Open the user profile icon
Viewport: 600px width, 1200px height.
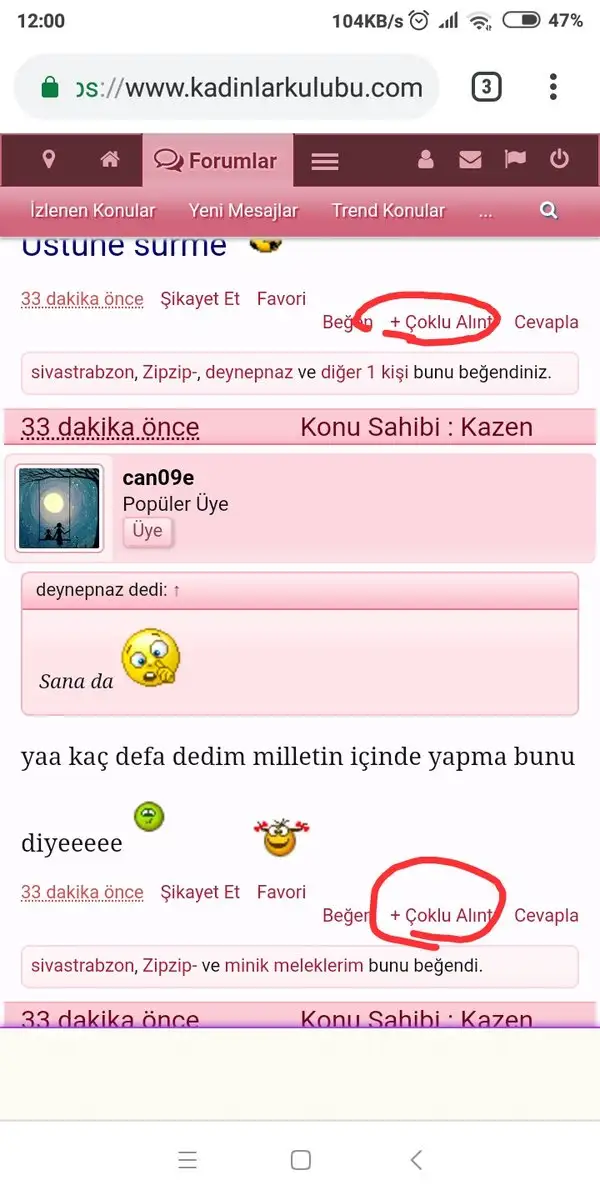click(x=426, y=160)
